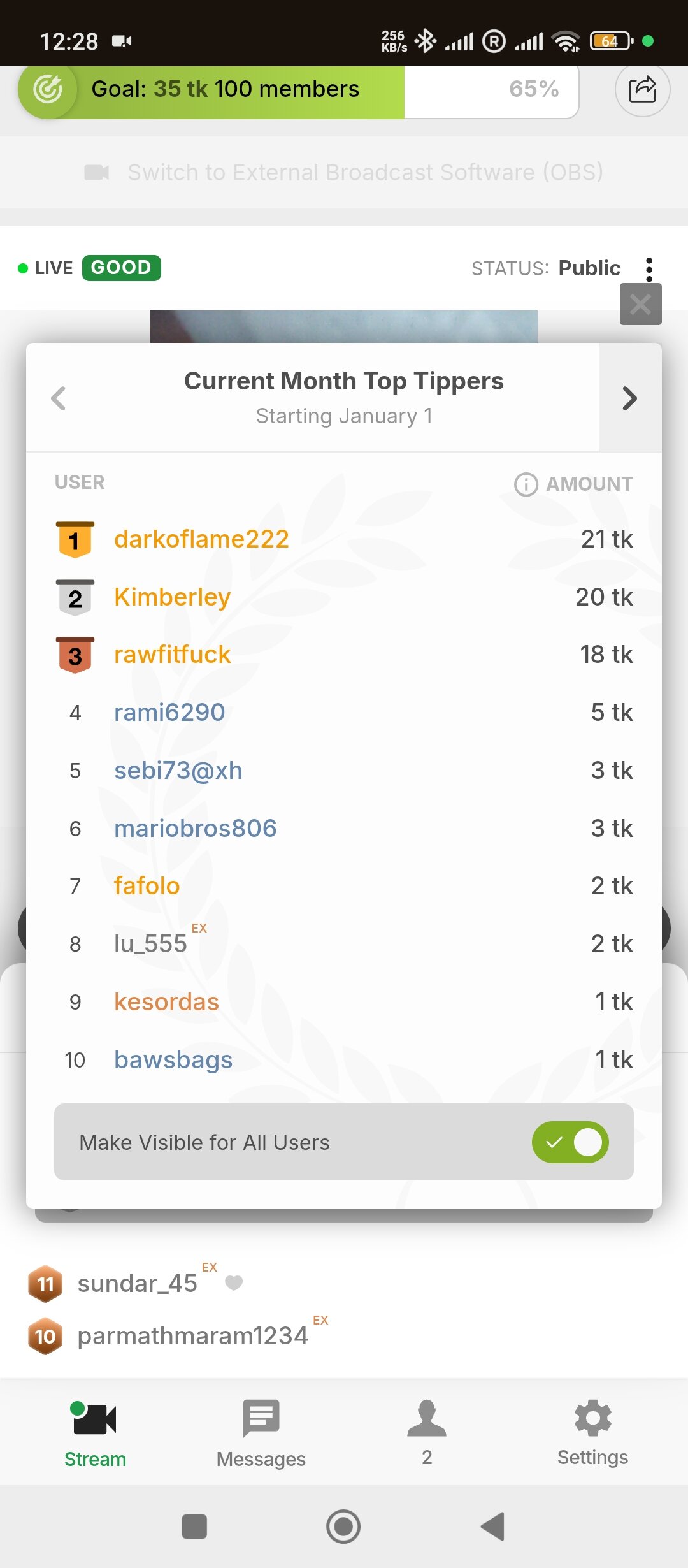Open darkoflame222's profile
Screen dimensions: 688x1568
pos(201,539)
